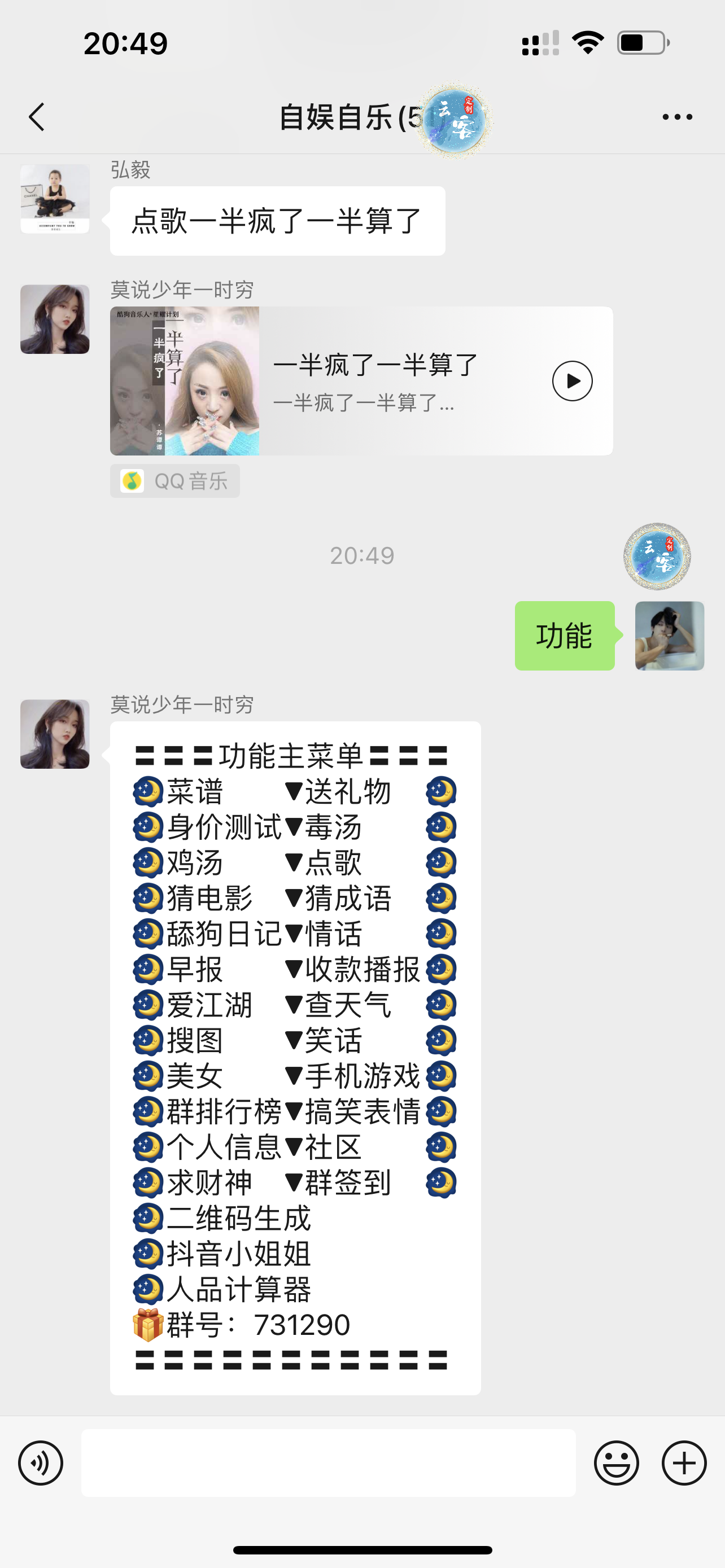Open 弘毅's profile avatar
Image resolution: width=725 pixels, height=1568 pixels.
click(55, 199)
